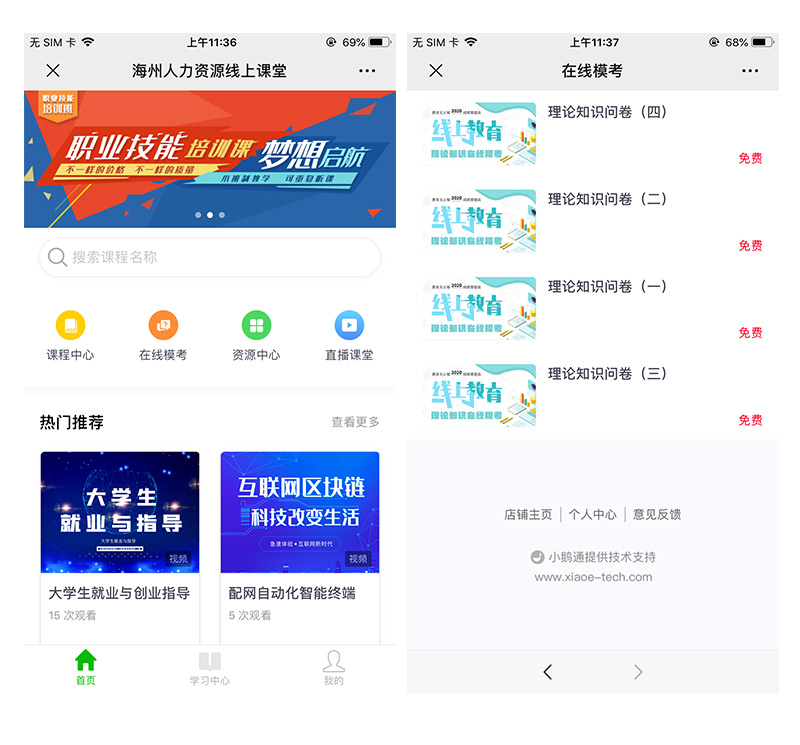The width and height of the screenshot is (800, 745).
Task: Go back with the bottom left arrow
Action: (547, 672)
